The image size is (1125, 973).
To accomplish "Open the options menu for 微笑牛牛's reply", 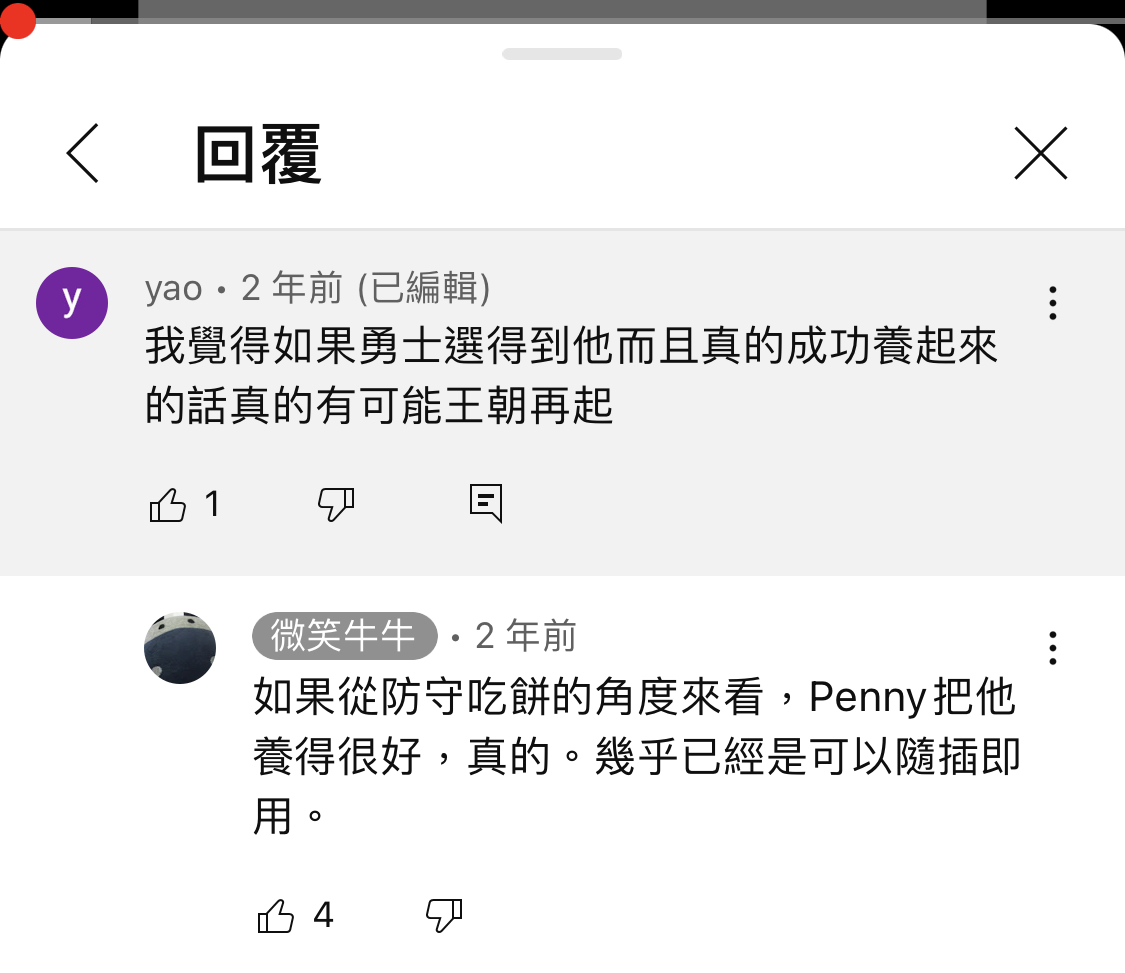I will click(x=1052, y=648).
